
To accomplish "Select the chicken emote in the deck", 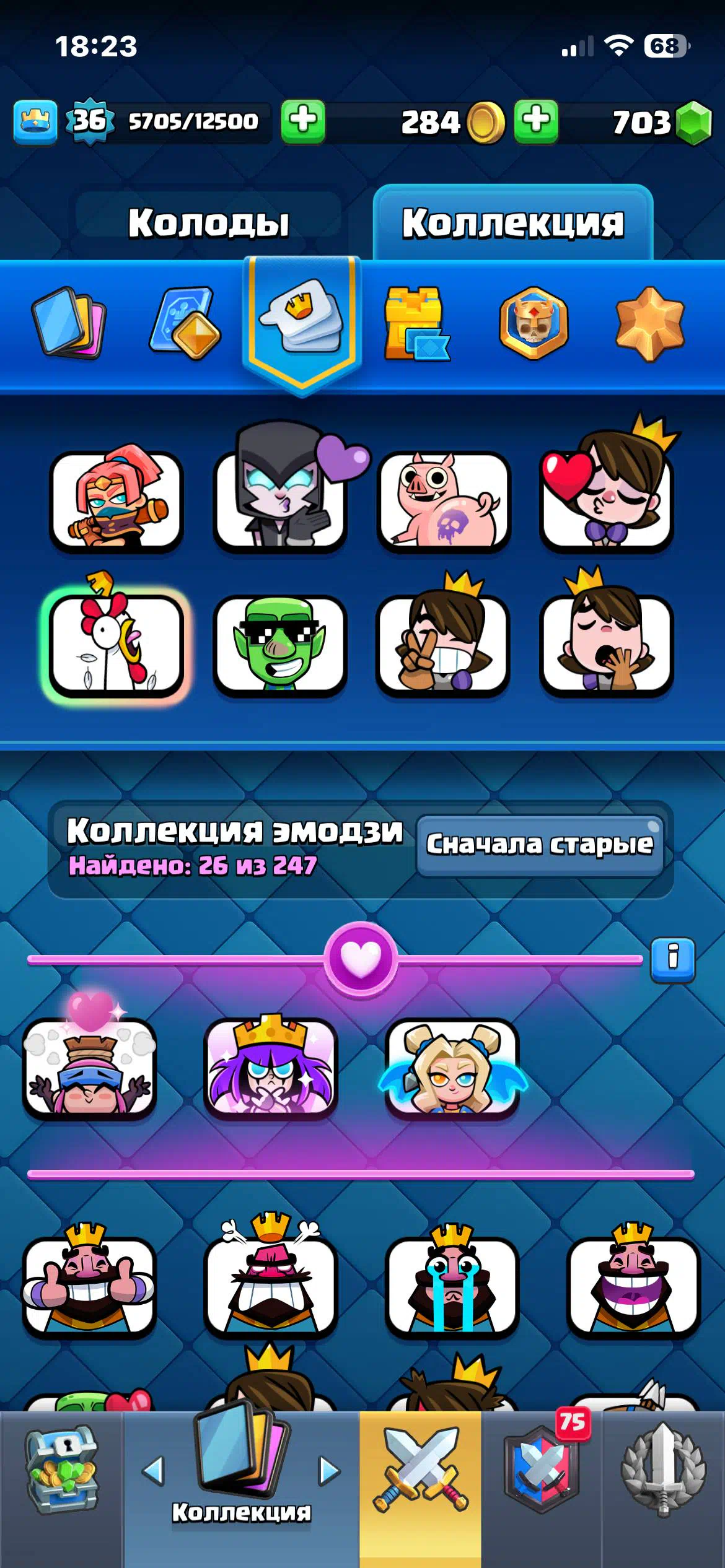I will pos(116,644).
